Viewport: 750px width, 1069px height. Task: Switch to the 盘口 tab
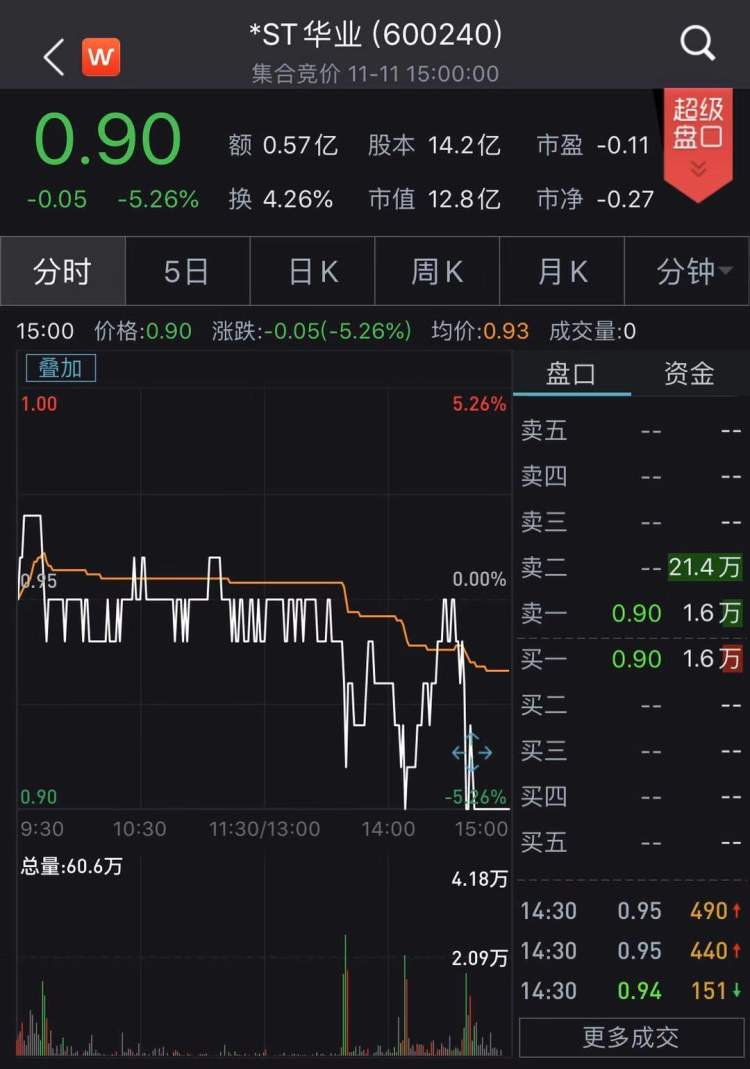tap(571, 374)
